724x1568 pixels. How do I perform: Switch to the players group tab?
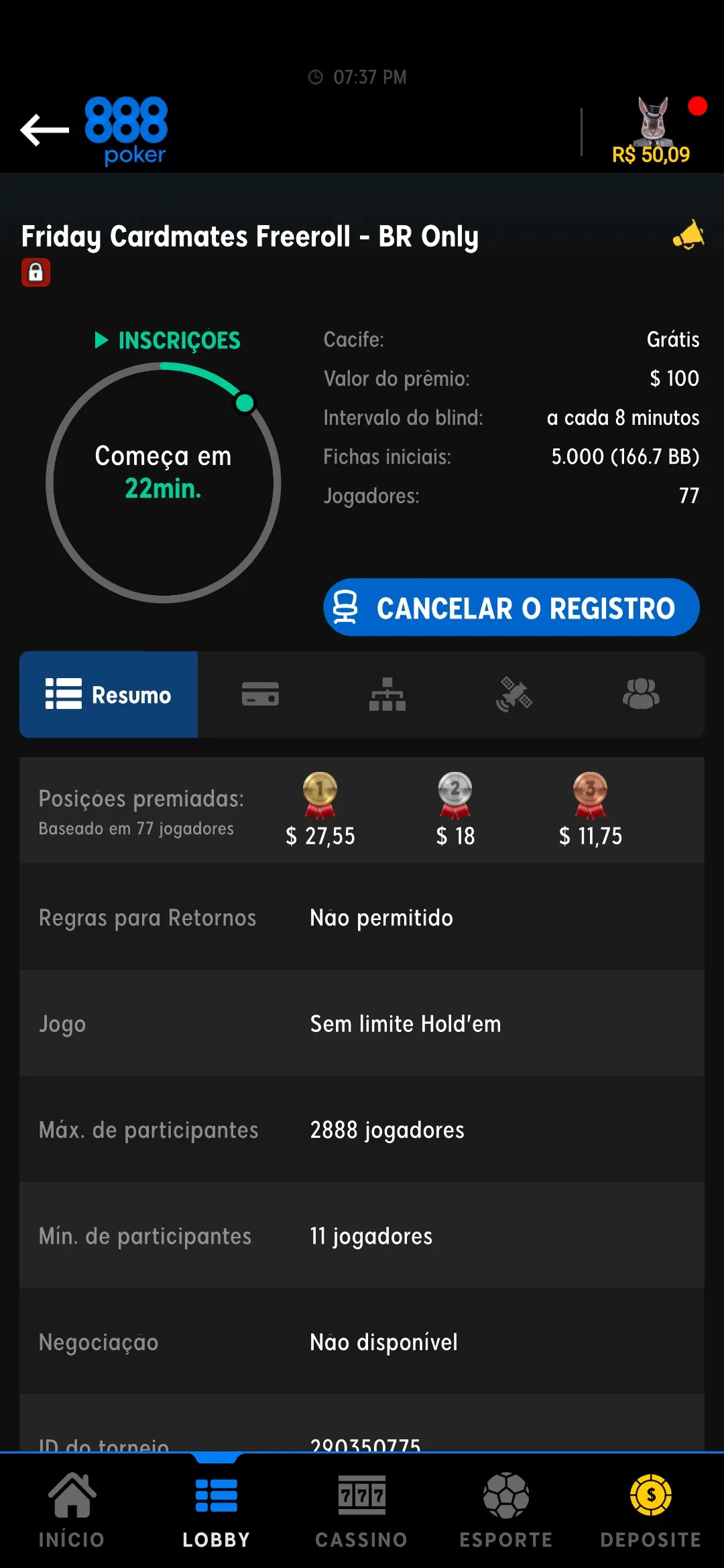click(x=641, y=694)
